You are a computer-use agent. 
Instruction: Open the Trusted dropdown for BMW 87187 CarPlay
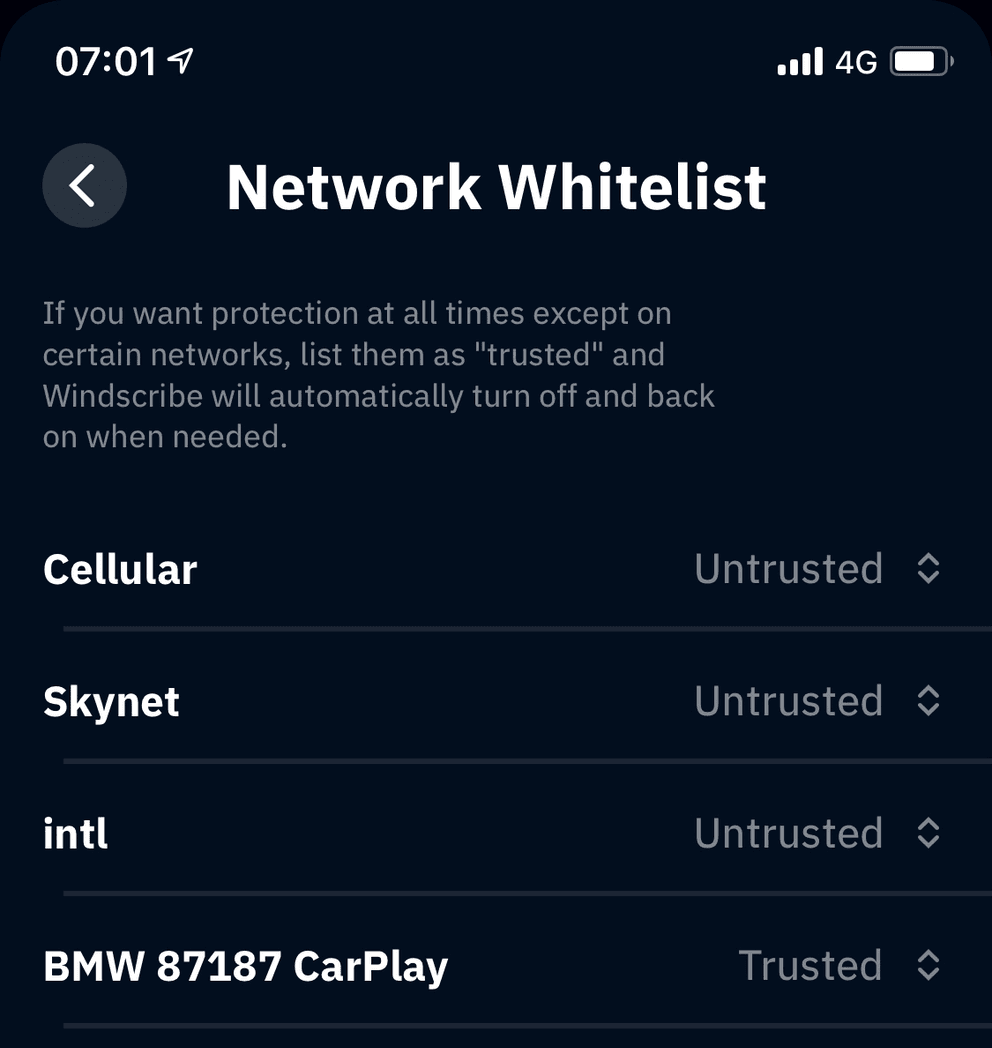click(x=811, y=965)
